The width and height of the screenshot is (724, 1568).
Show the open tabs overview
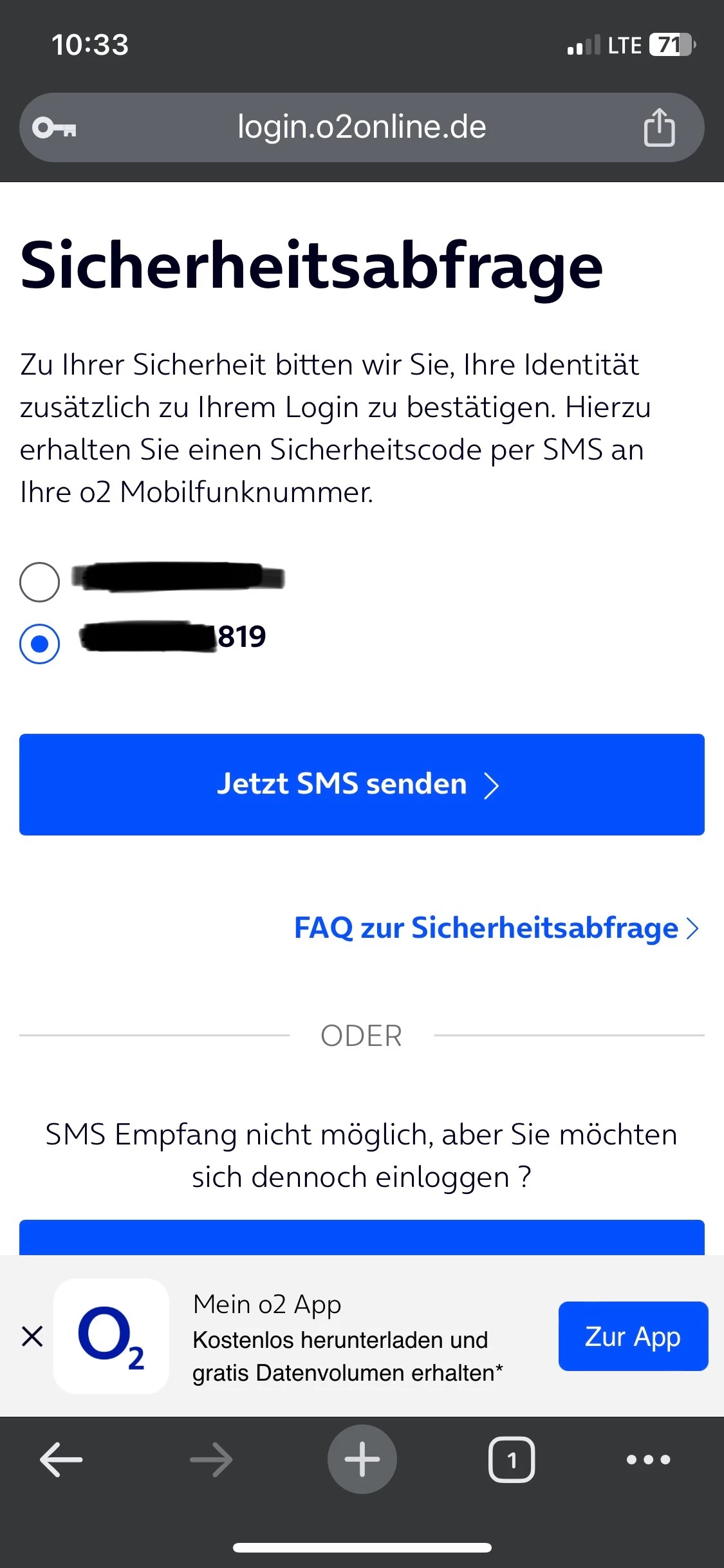tap(512, 1459)
